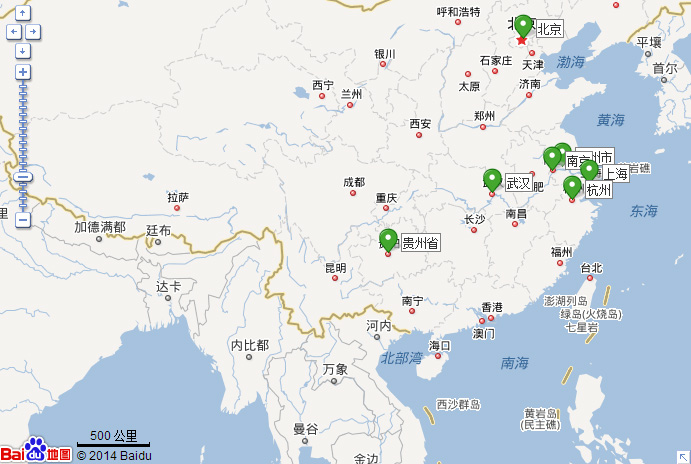This screenshot has width=691, height=464.
Task: Tap the zoom level slider track
Action: pos(23,130)
